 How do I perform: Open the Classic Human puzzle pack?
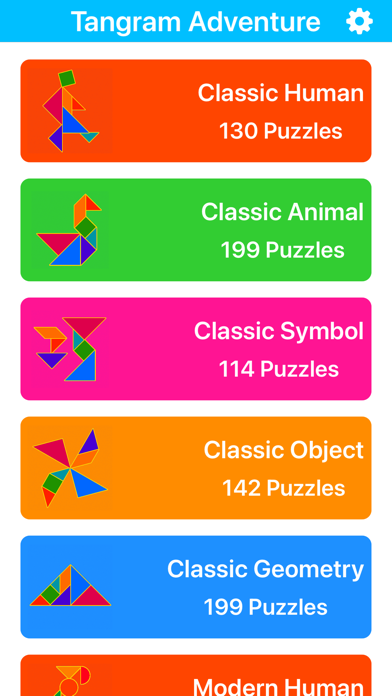point(196,111)
